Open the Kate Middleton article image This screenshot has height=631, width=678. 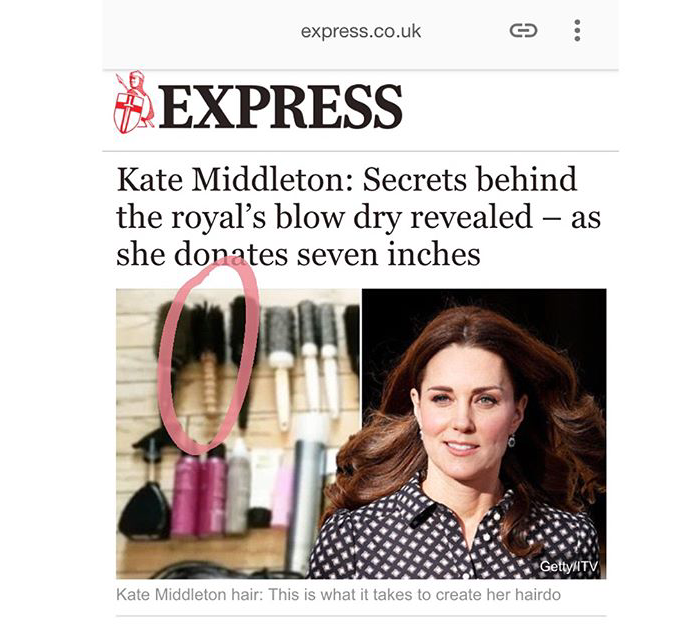[361, 433]
